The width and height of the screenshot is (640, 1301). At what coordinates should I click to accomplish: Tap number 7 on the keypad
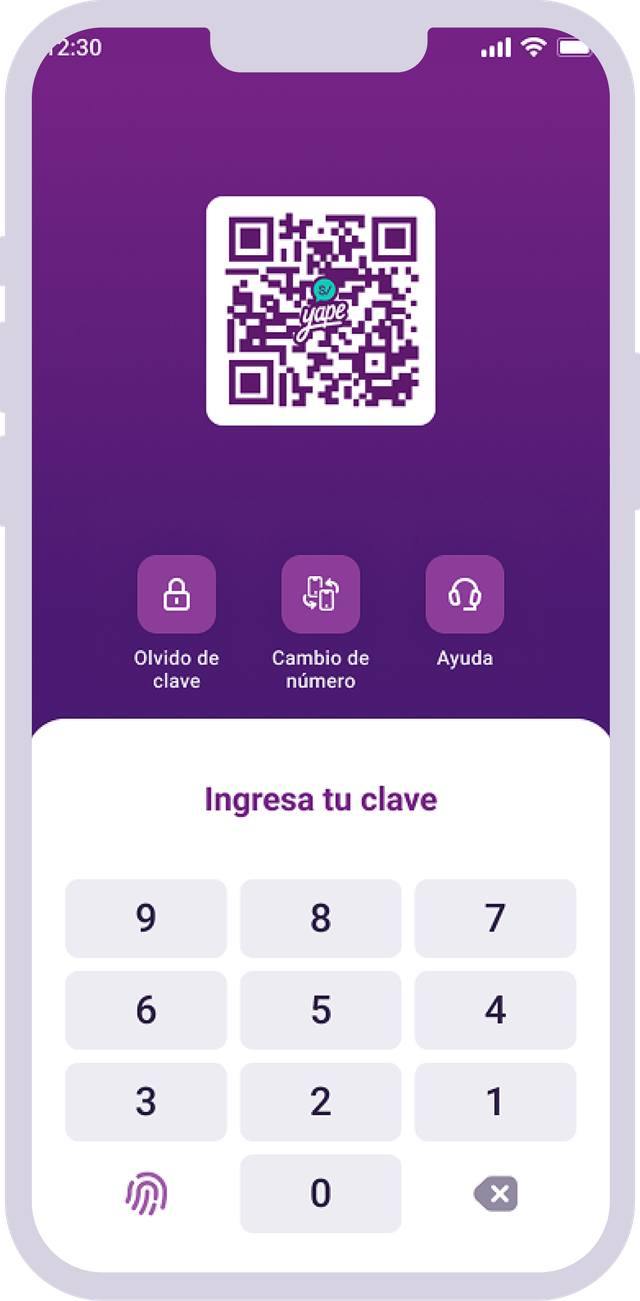pos(495,918)
